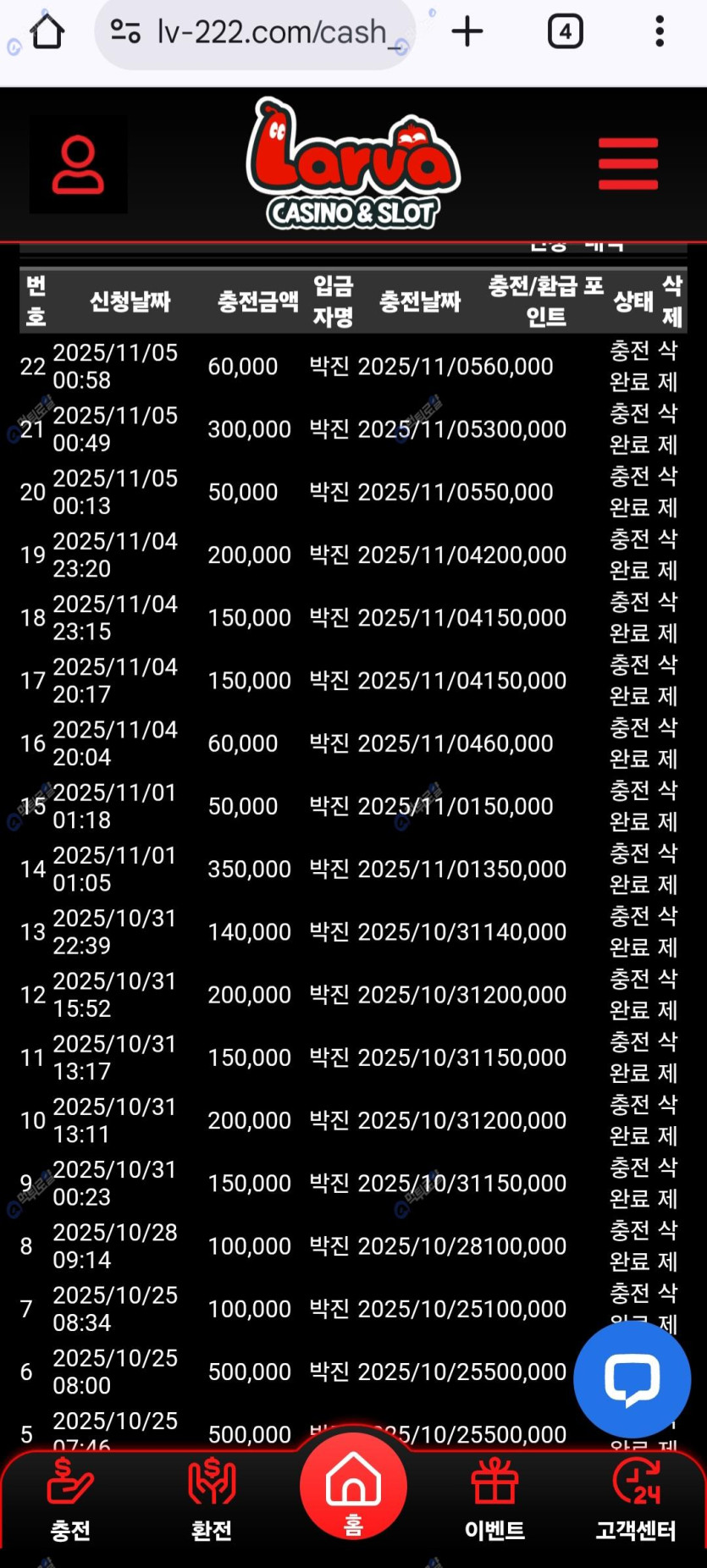Show the open tabs switcher
Viewport: 707px width, 1568px height.
point(565,33)
